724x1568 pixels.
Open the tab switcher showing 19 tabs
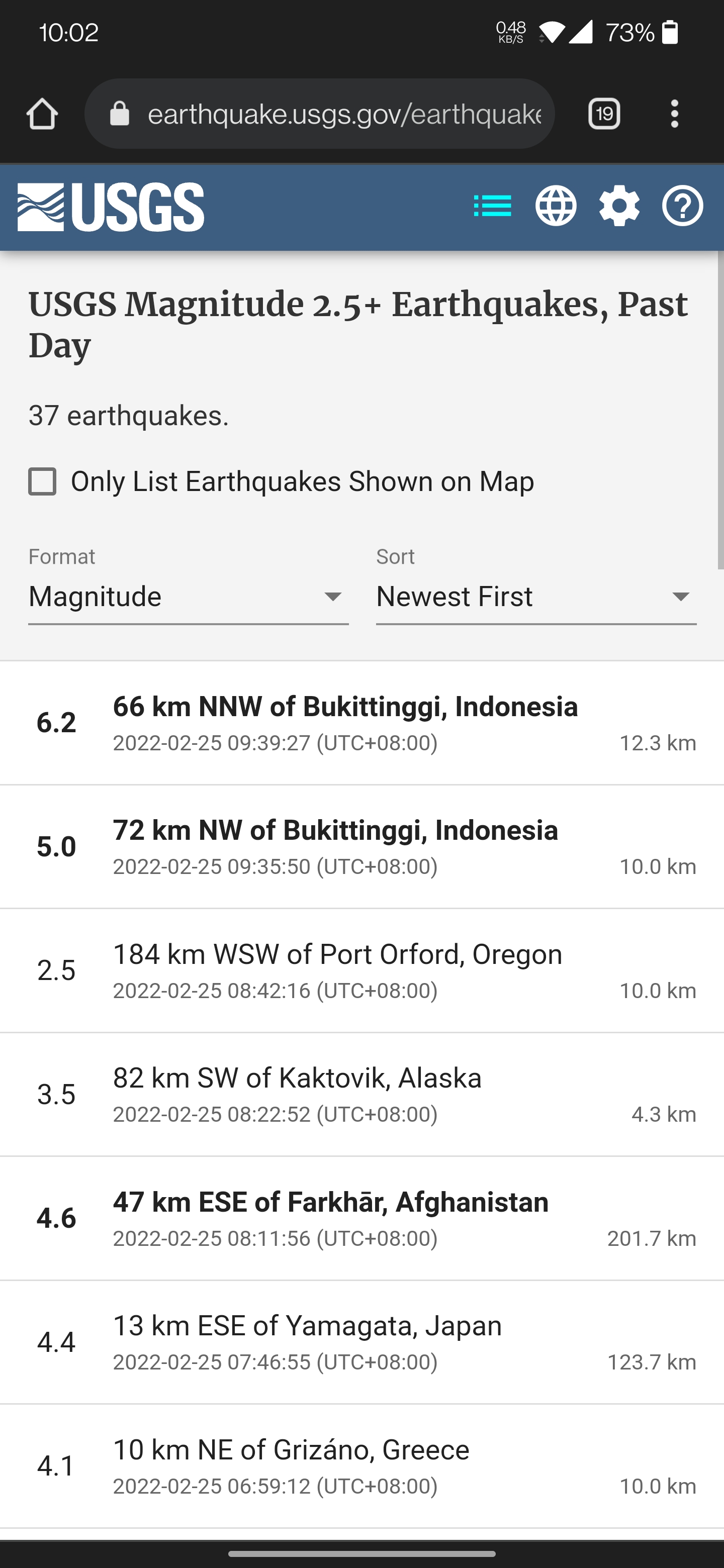[604, 114]
